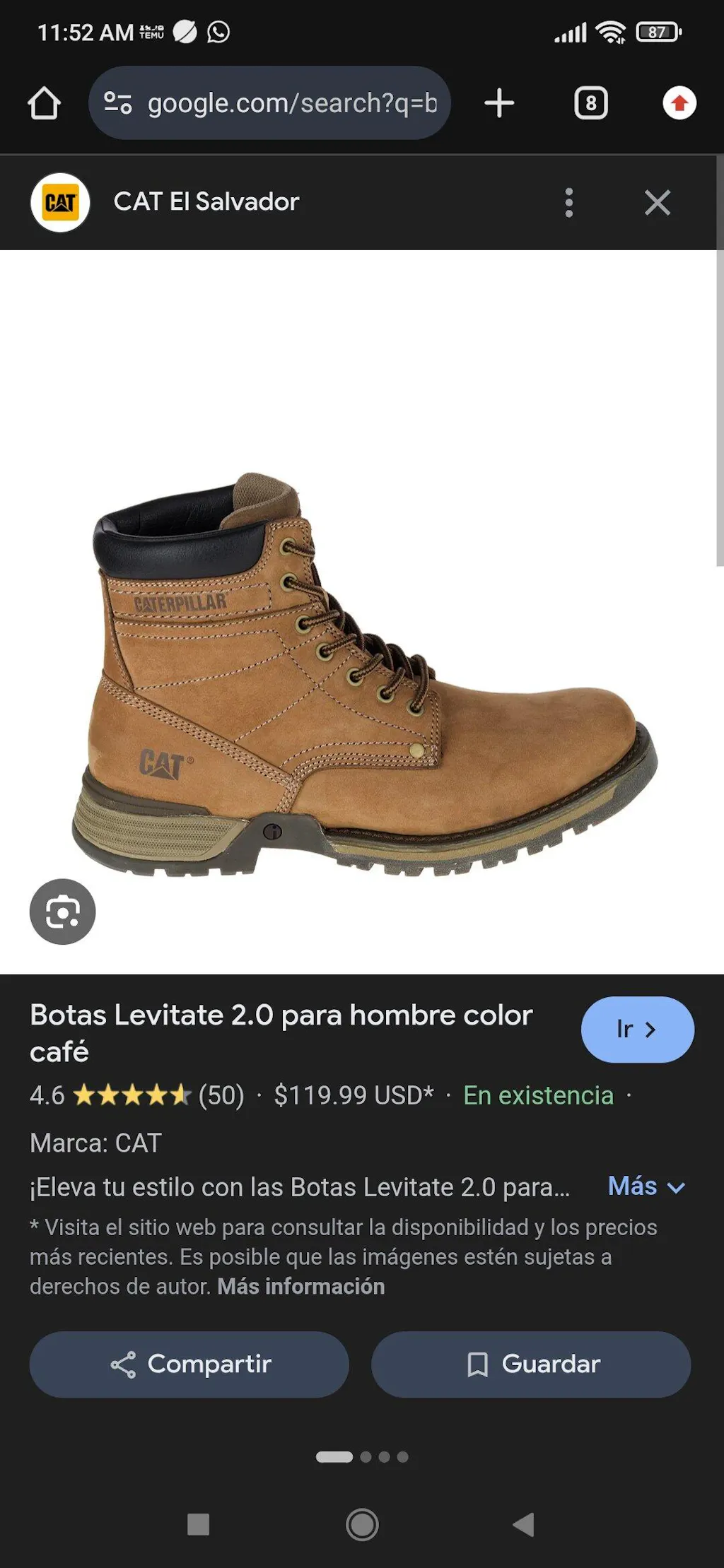Tap the Ir button to visit the site
Screen dimensions: 724x1568
coord(637,1030)
